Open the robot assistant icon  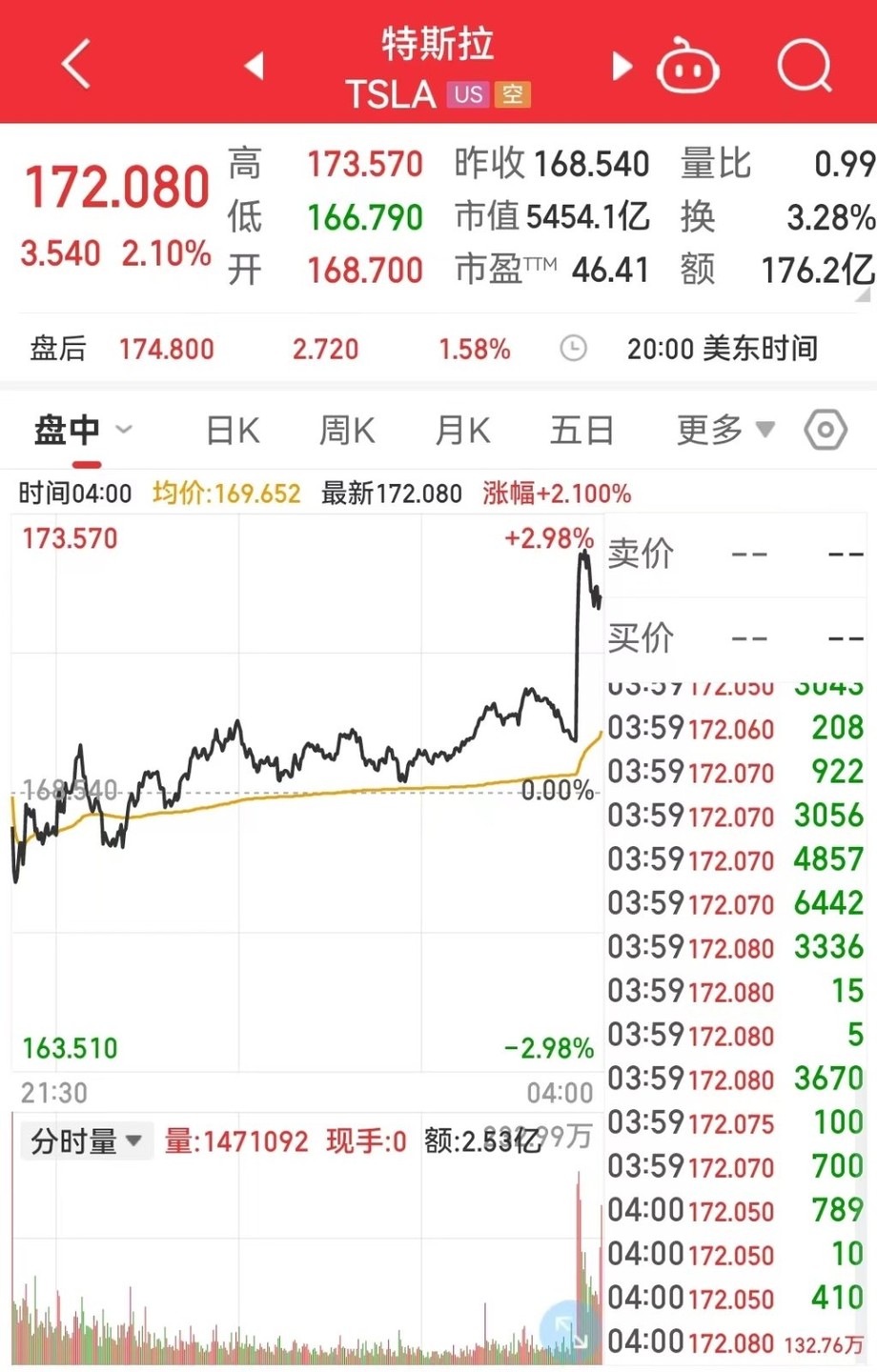tap(687, 67)
